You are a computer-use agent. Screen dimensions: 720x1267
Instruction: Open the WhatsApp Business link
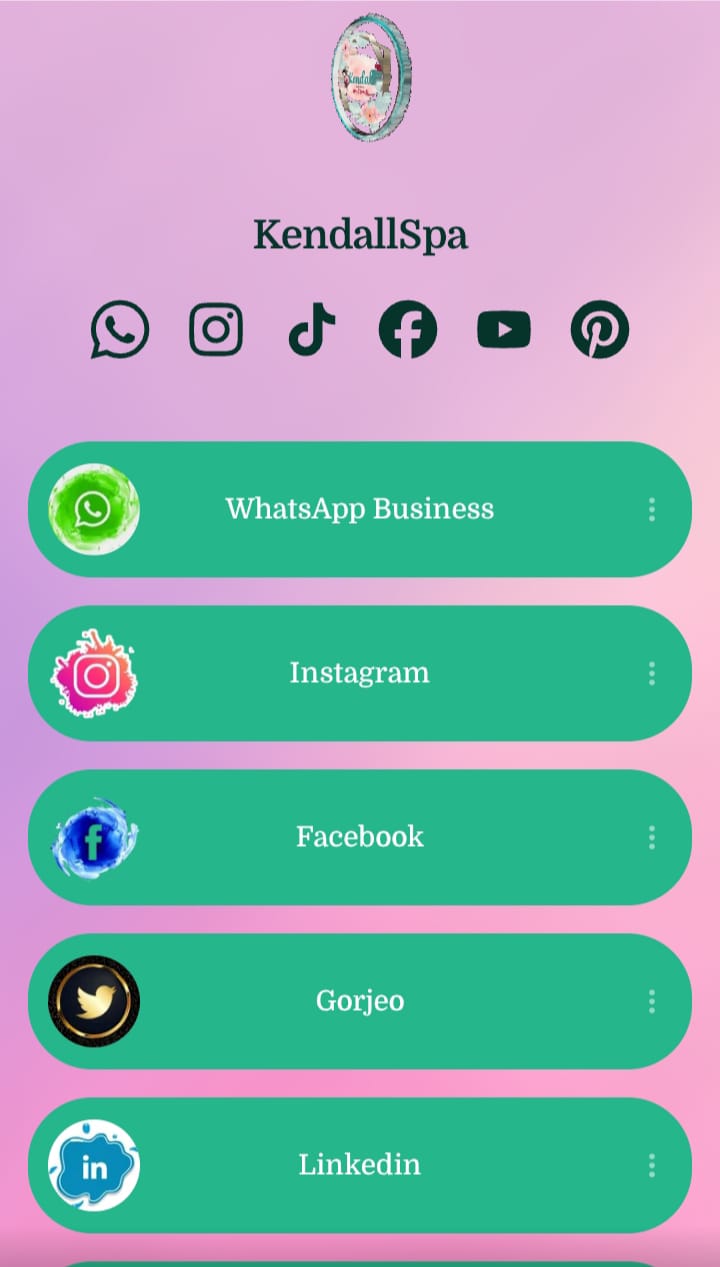pos(360,509)
